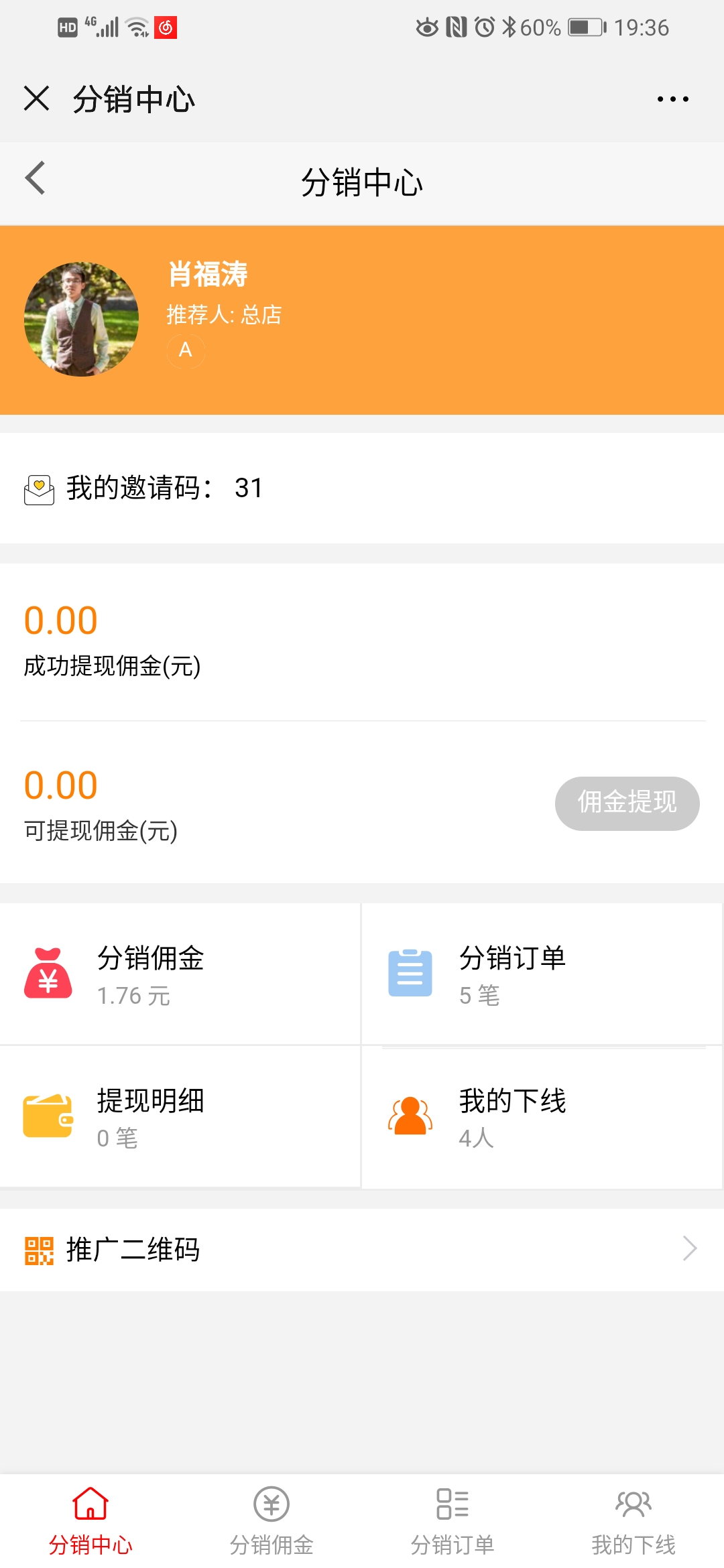The image size is (724, 1568).
Task: Close the page with the X button
Action: click(x=37, y=98)
